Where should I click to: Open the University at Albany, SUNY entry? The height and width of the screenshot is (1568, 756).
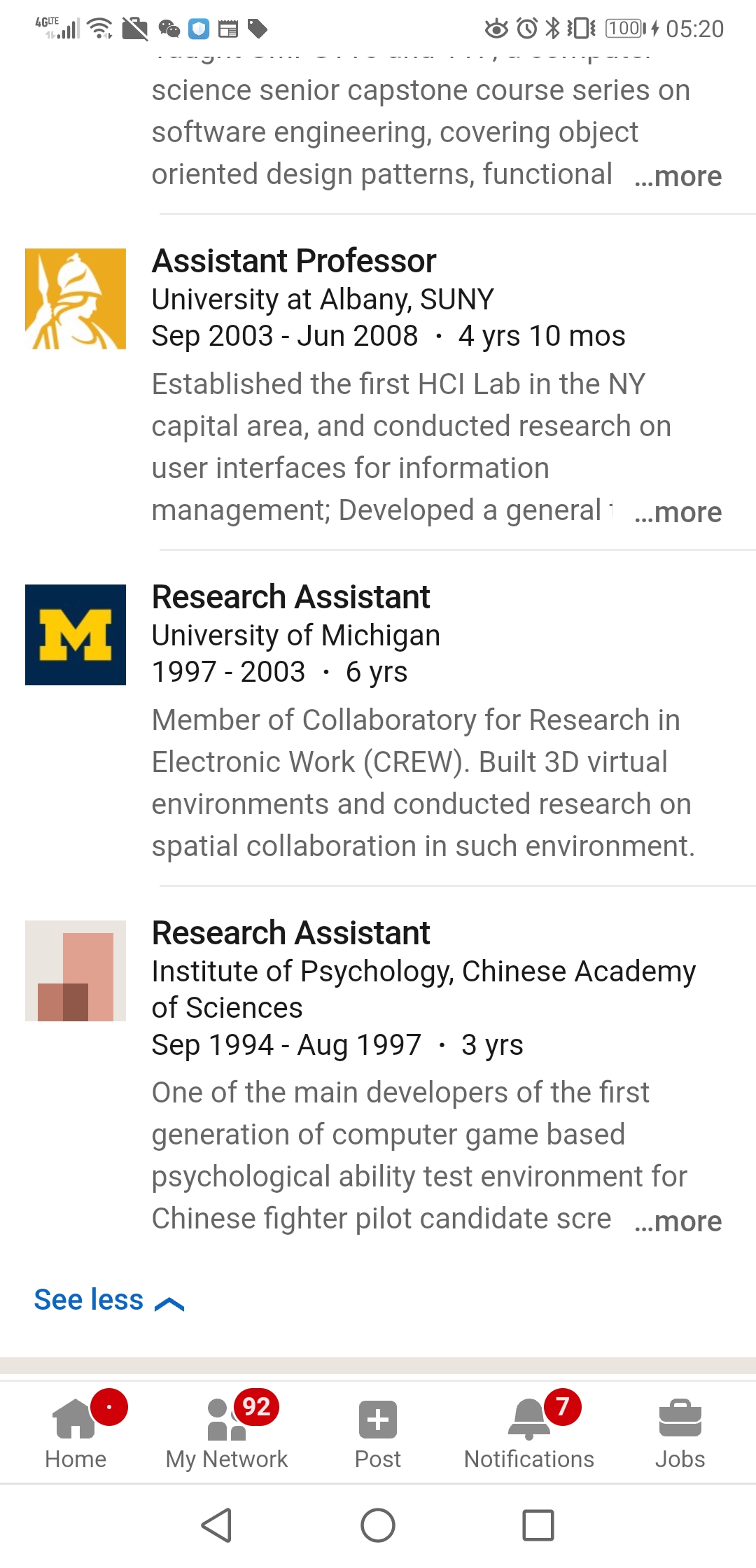[x=378, y=298]
